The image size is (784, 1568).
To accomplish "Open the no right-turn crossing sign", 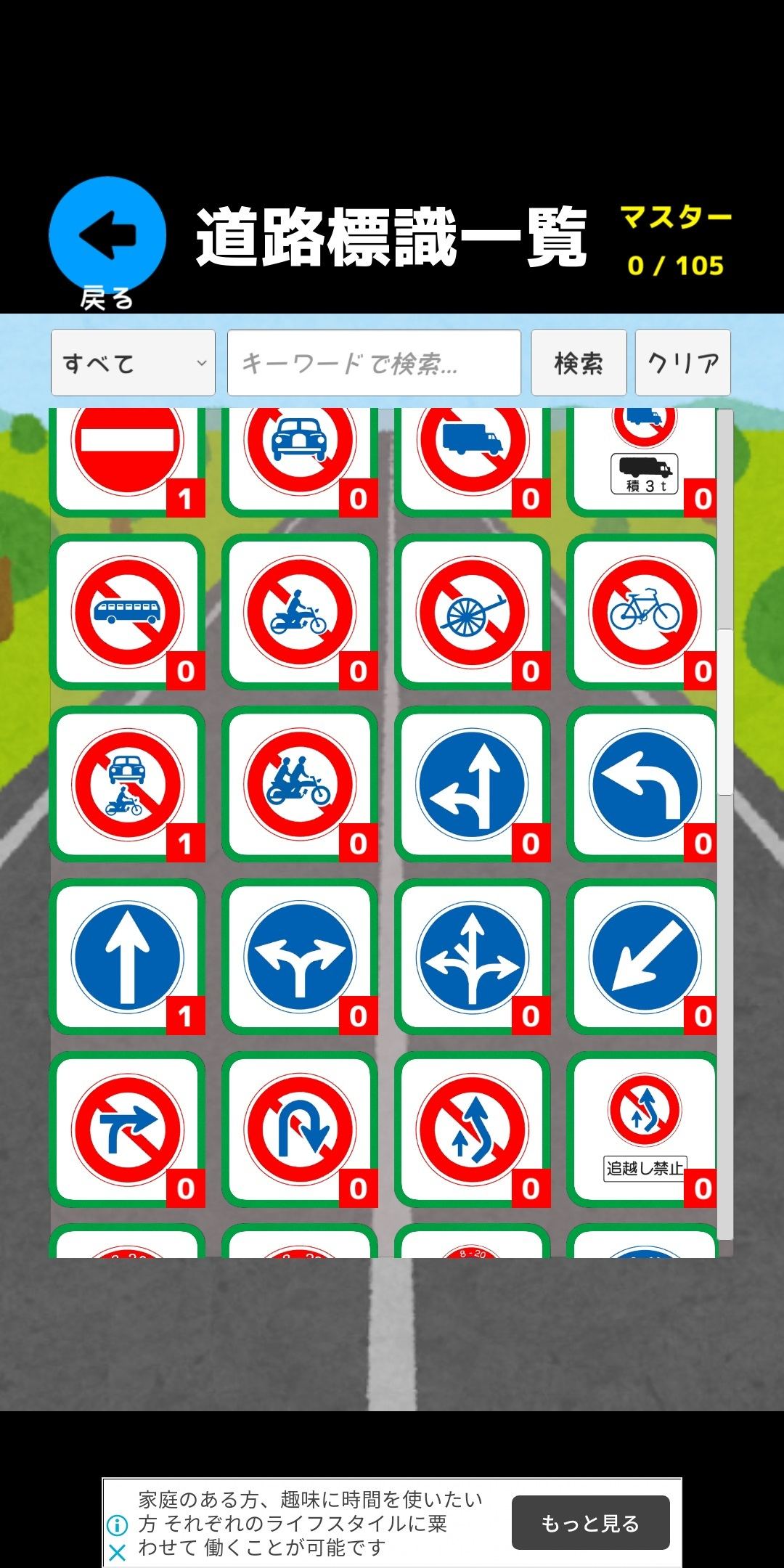I will pos(127,1129).
